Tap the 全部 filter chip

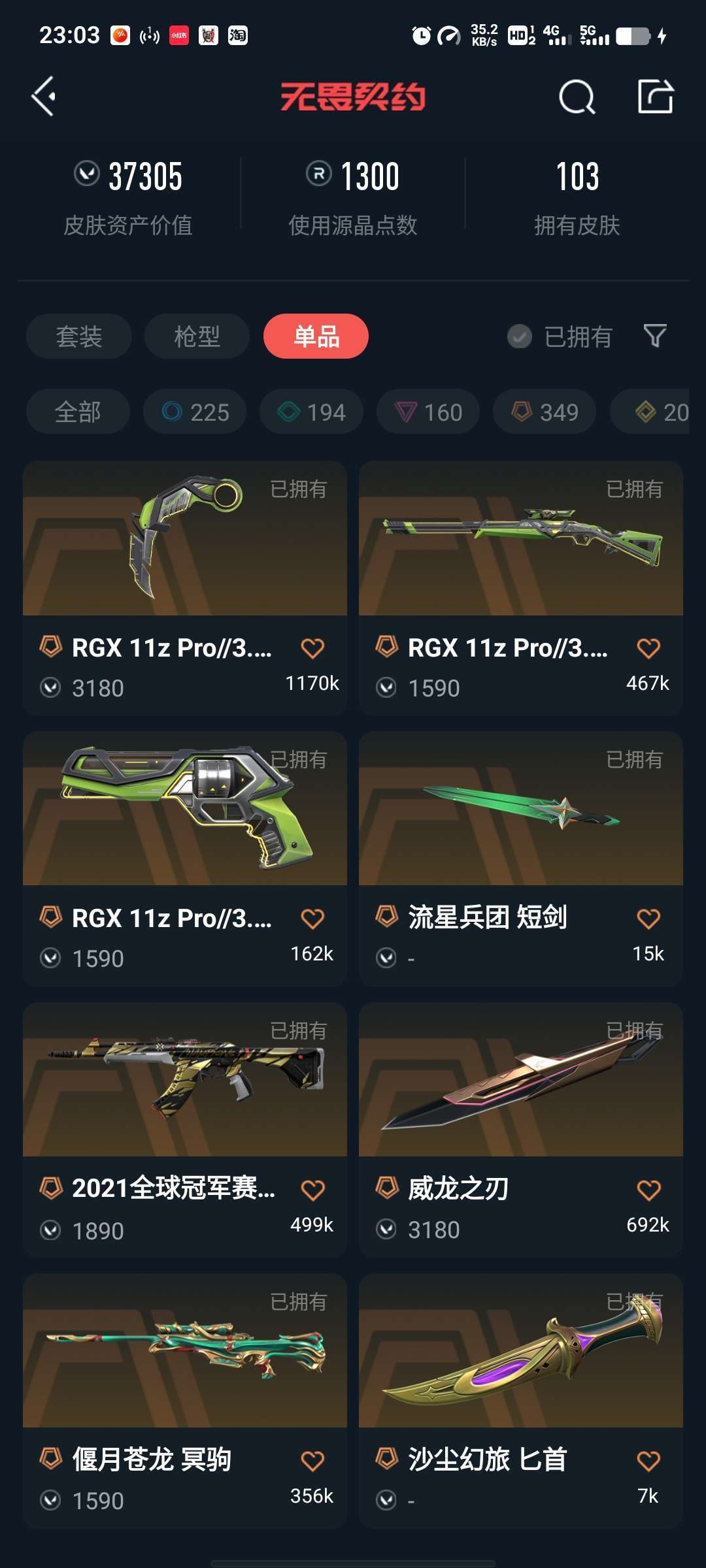(78, 412)
